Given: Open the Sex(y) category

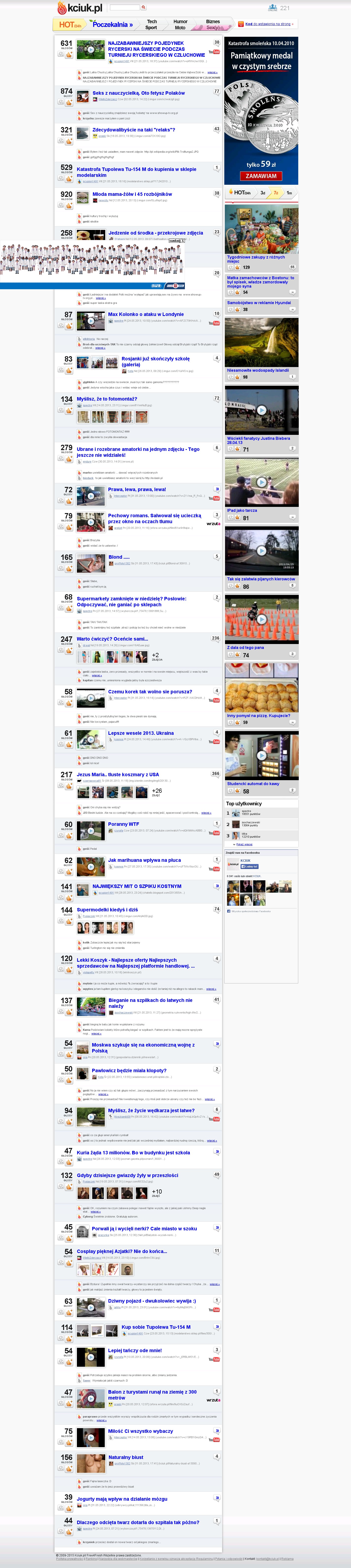Looking at the screenshot, I should 213,27.
